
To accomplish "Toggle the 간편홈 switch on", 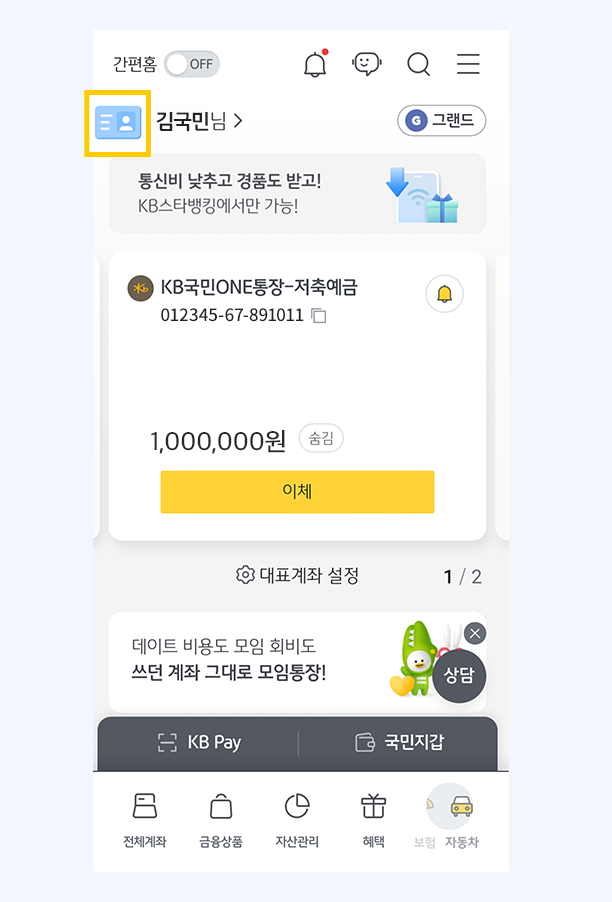I will pos(192,64).
